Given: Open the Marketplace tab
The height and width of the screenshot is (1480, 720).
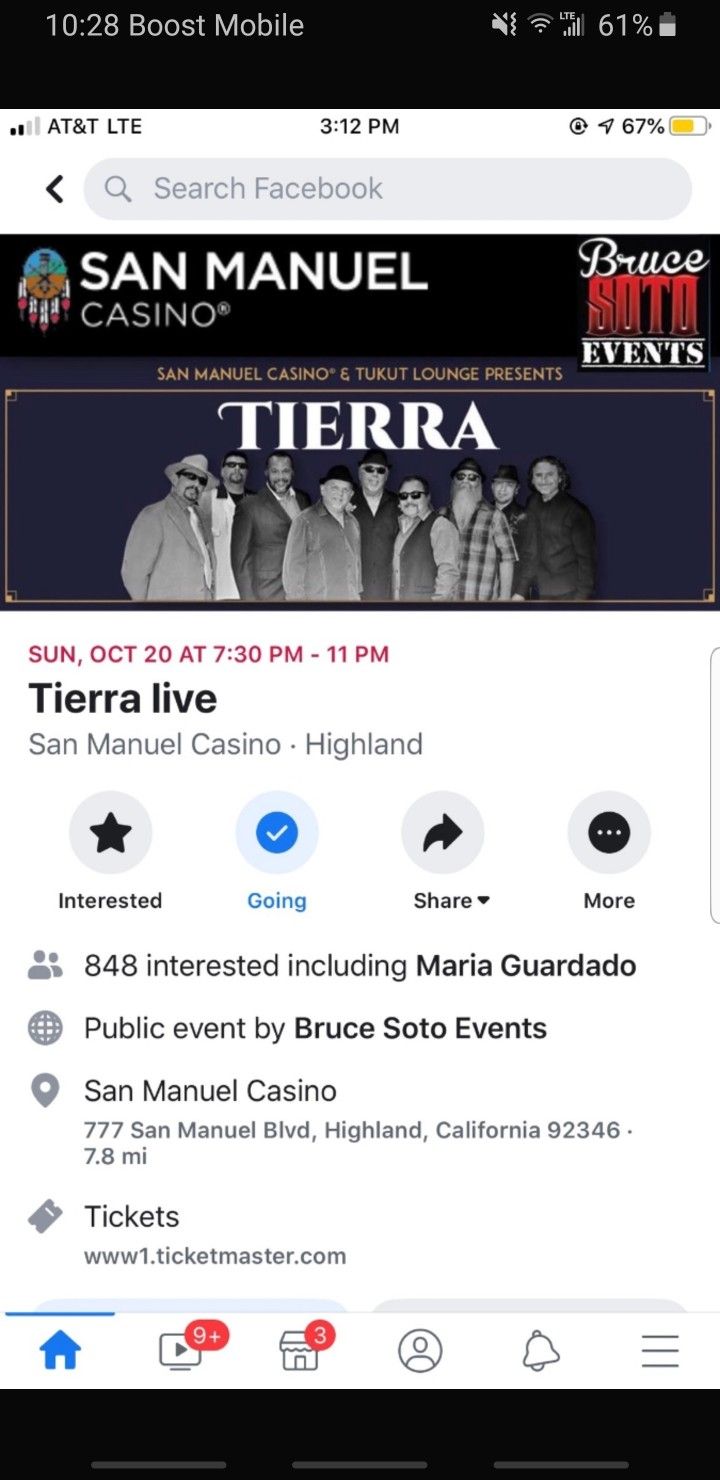Looking at the screenshot, I should tap(300, 1351).
